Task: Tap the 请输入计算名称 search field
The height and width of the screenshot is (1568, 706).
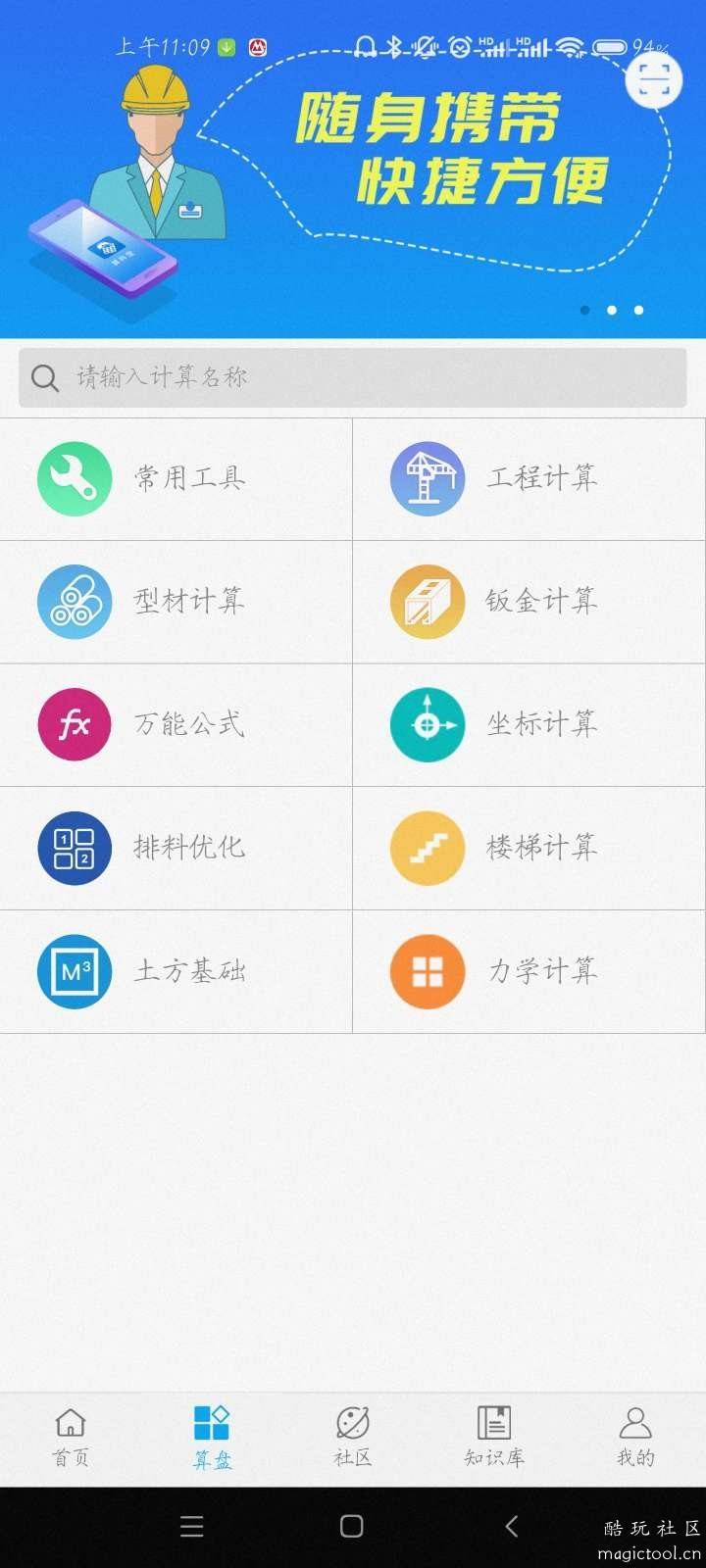Action: [352, 377]
